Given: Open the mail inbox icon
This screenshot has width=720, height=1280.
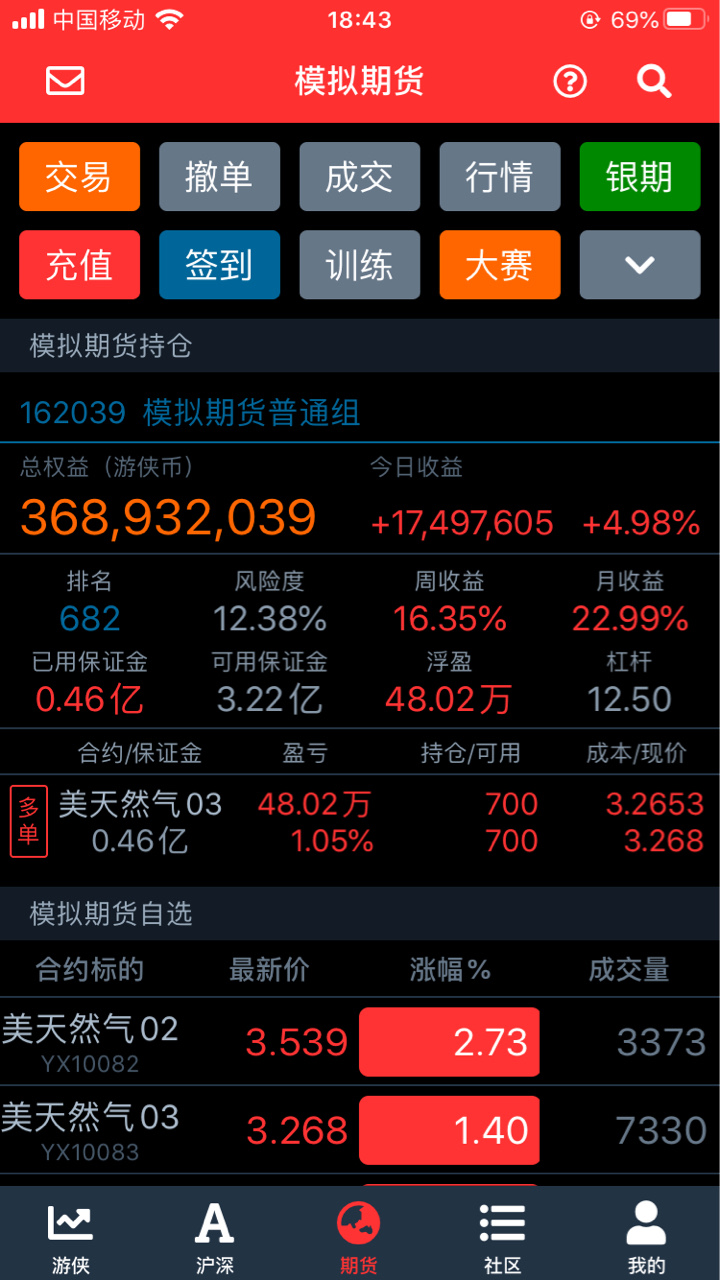Looking at the screenshot, I should [x=66, y=81].
